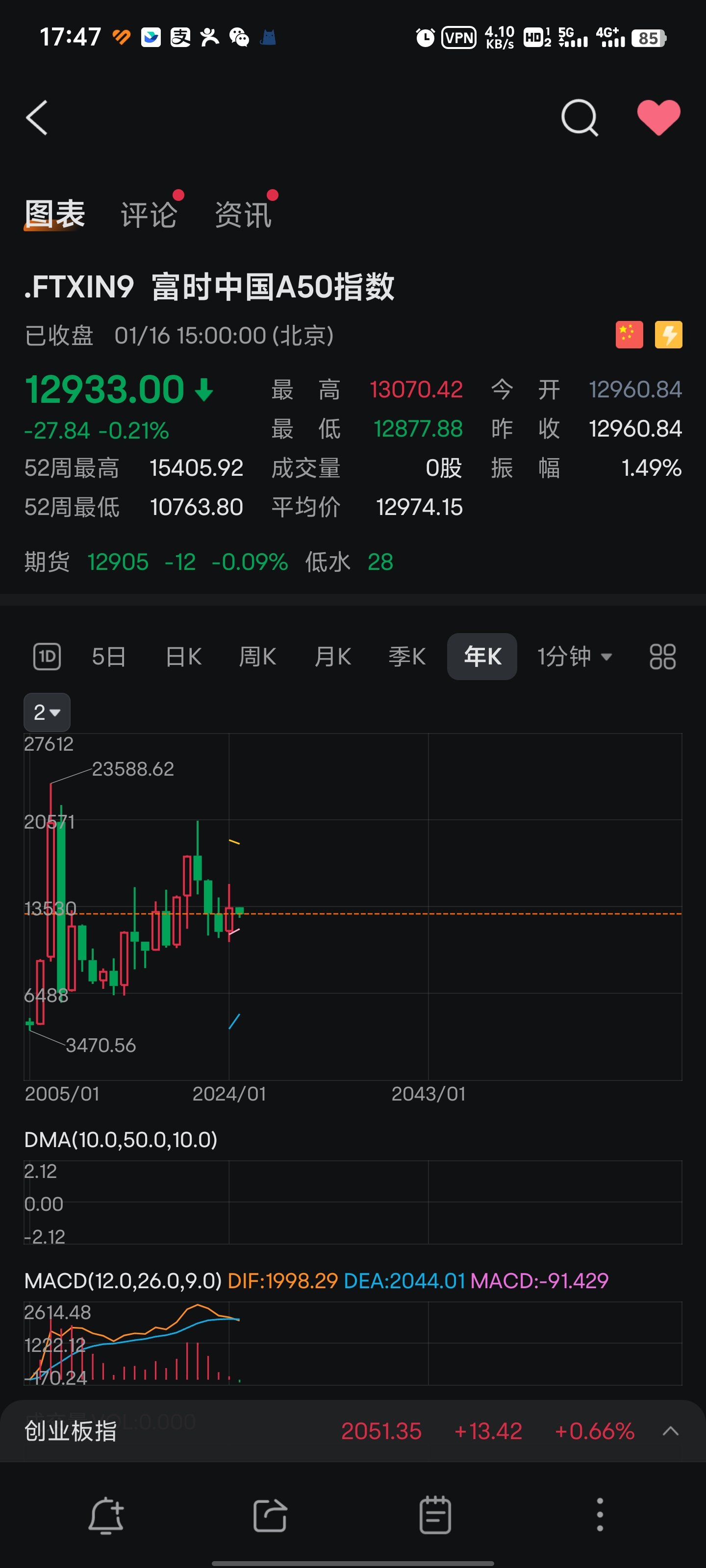Switch to 月K chart mode
Viewport: 706px width, 1568px height.
pyautogui.click(x=332, y=656)
